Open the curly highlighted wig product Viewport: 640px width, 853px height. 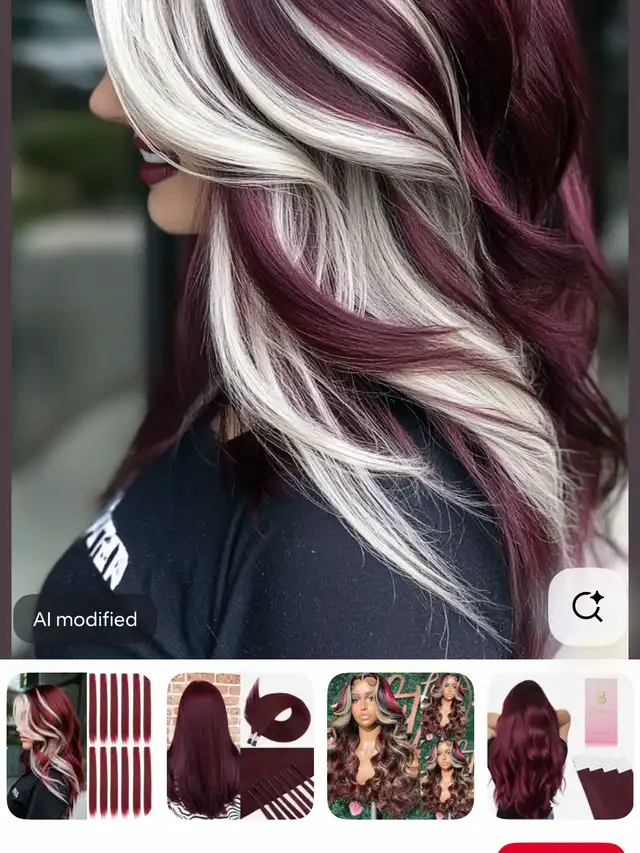click(x=400, y=745)
